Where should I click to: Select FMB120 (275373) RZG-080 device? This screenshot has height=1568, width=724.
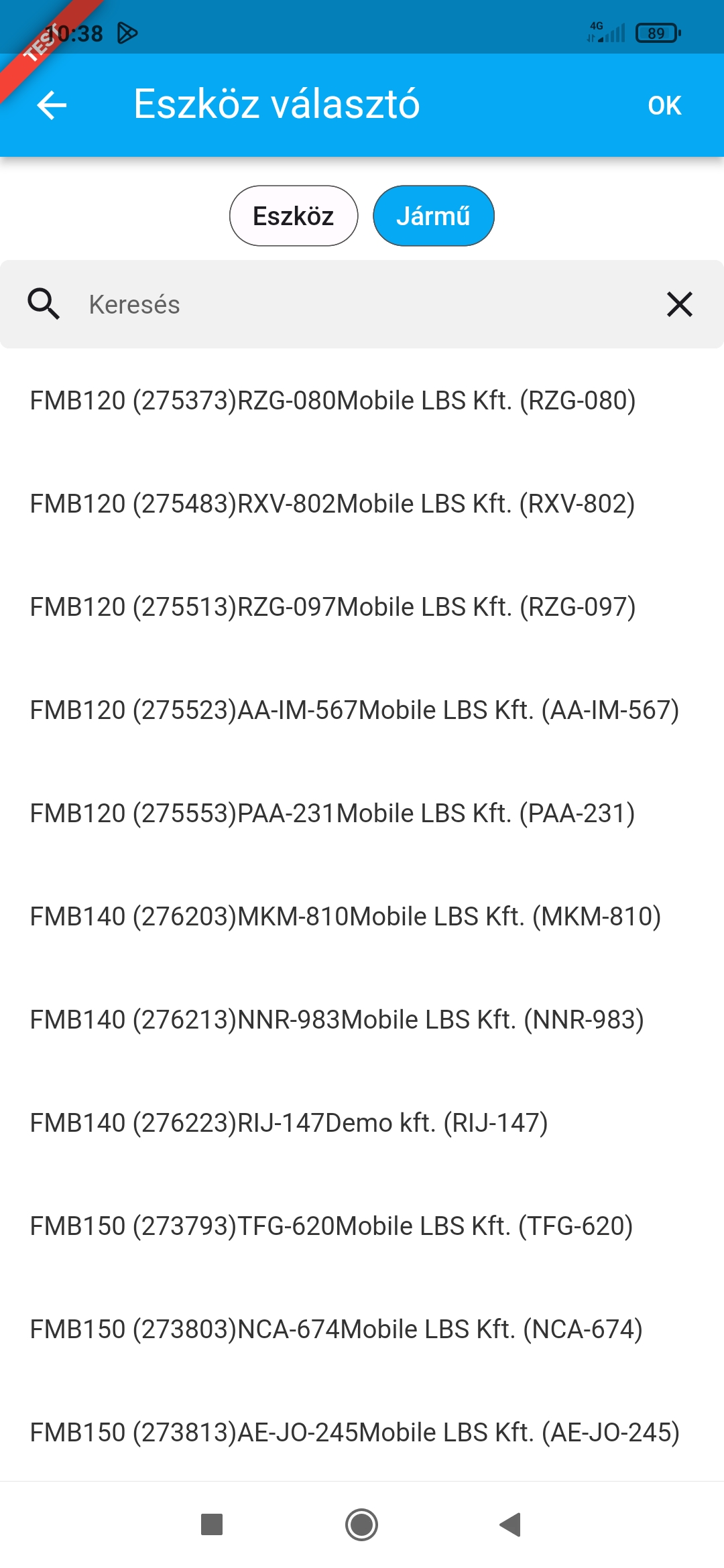click(333, 401)
